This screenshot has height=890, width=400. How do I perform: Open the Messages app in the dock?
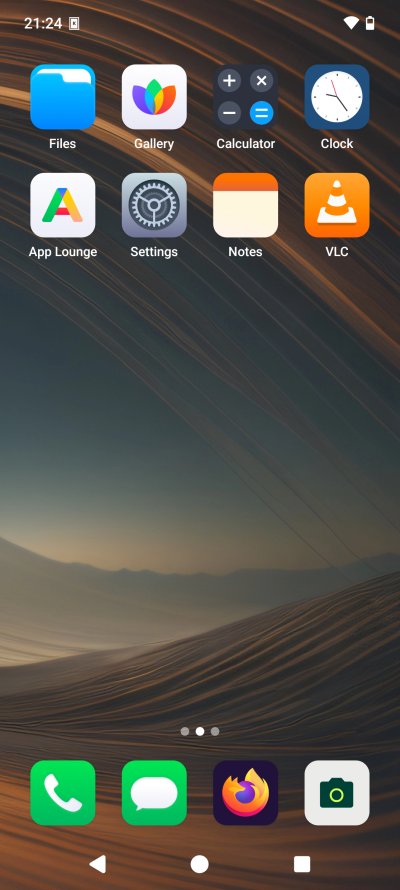click(x=154, y=793)
